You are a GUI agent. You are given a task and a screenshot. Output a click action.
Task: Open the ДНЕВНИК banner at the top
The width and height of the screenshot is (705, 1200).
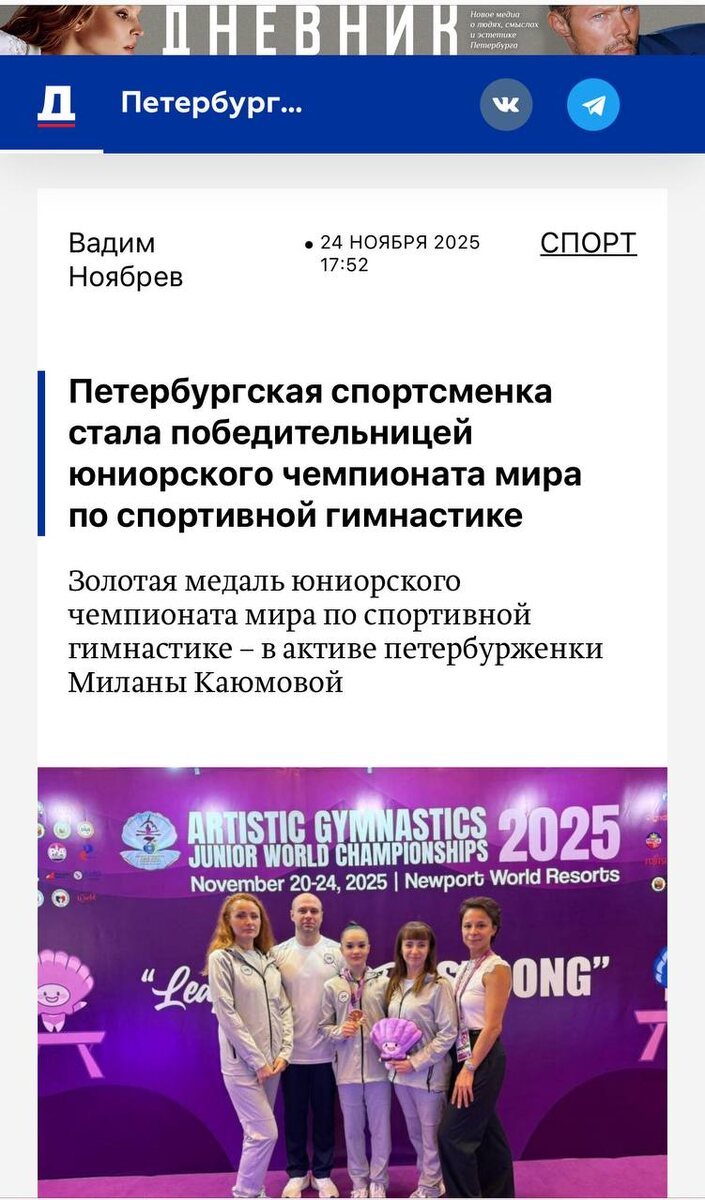352,27
